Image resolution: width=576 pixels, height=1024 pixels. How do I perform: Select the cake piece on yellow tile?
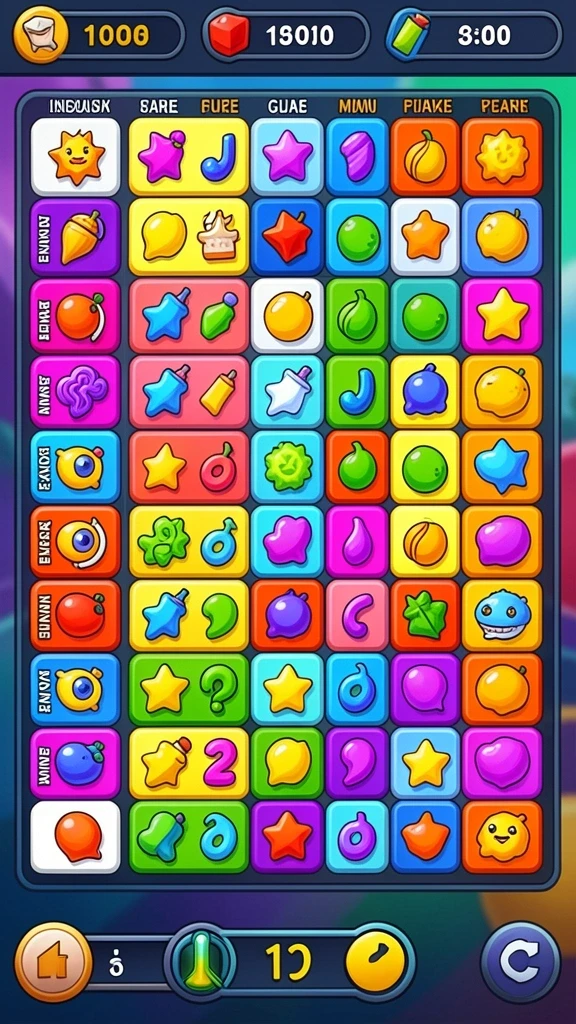tap(218, 236)
